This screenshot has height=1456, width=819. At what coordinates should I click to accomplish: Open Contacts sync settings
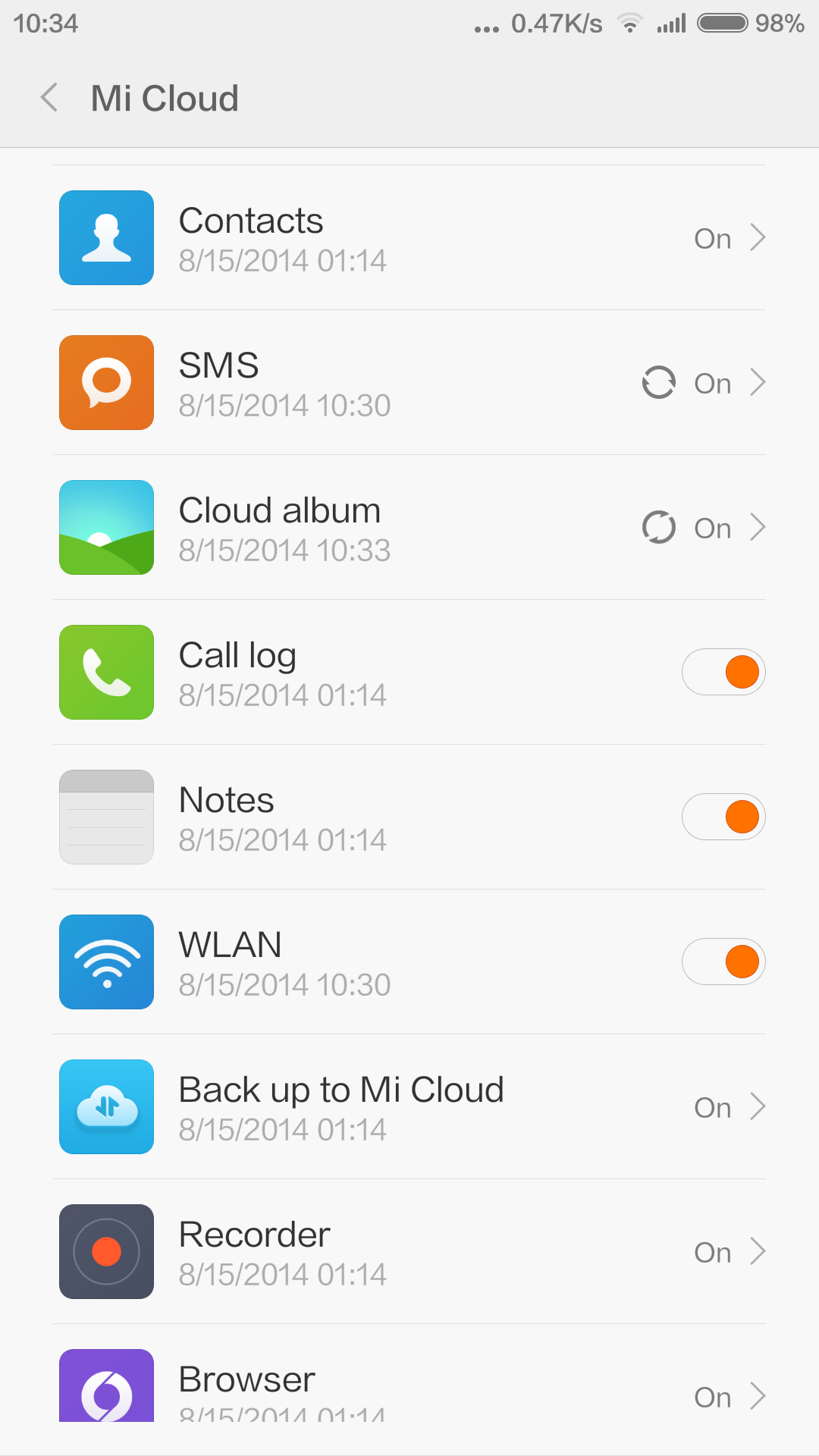pyautogui.click(x=409, y=238)
